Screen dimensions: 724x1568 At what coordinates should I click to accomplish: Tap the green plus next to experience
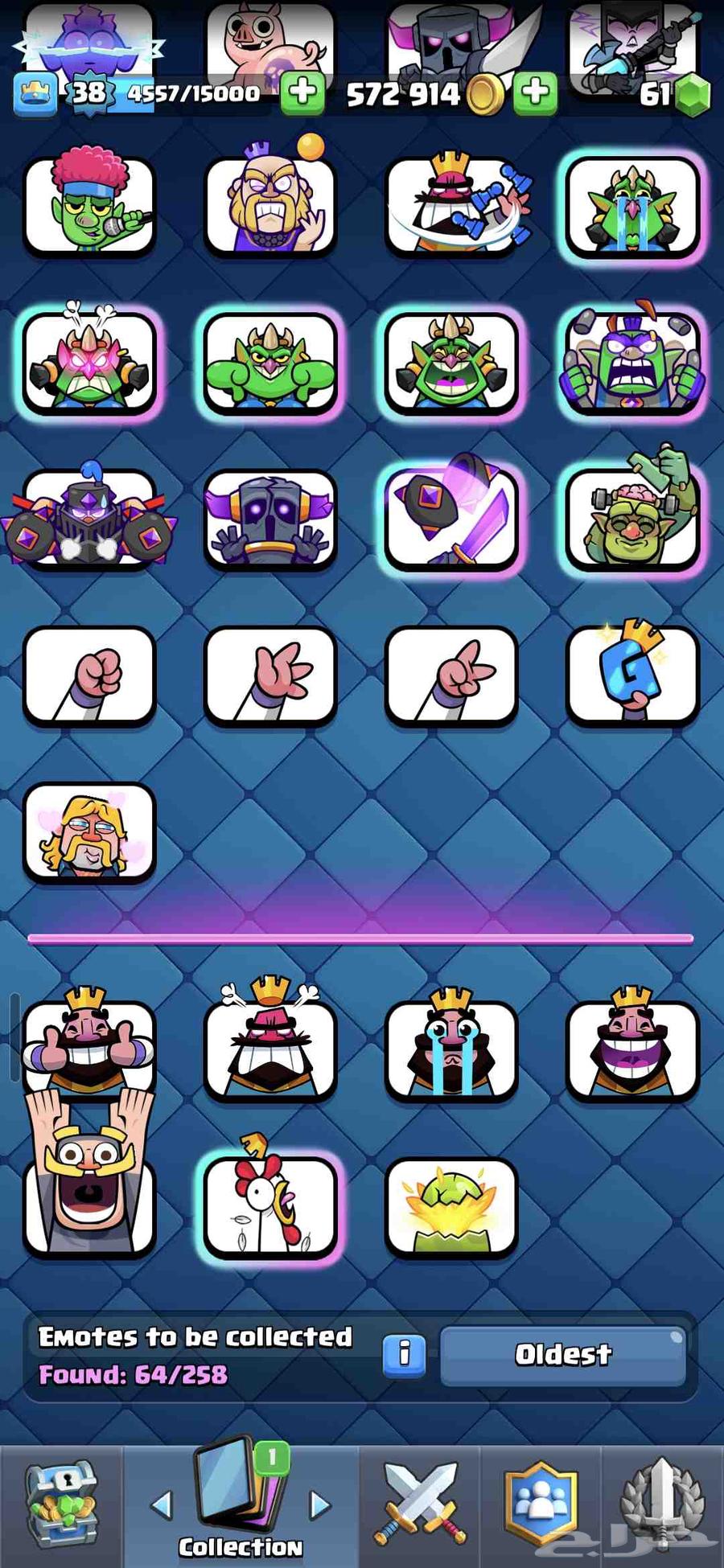(x=302, y=92)
